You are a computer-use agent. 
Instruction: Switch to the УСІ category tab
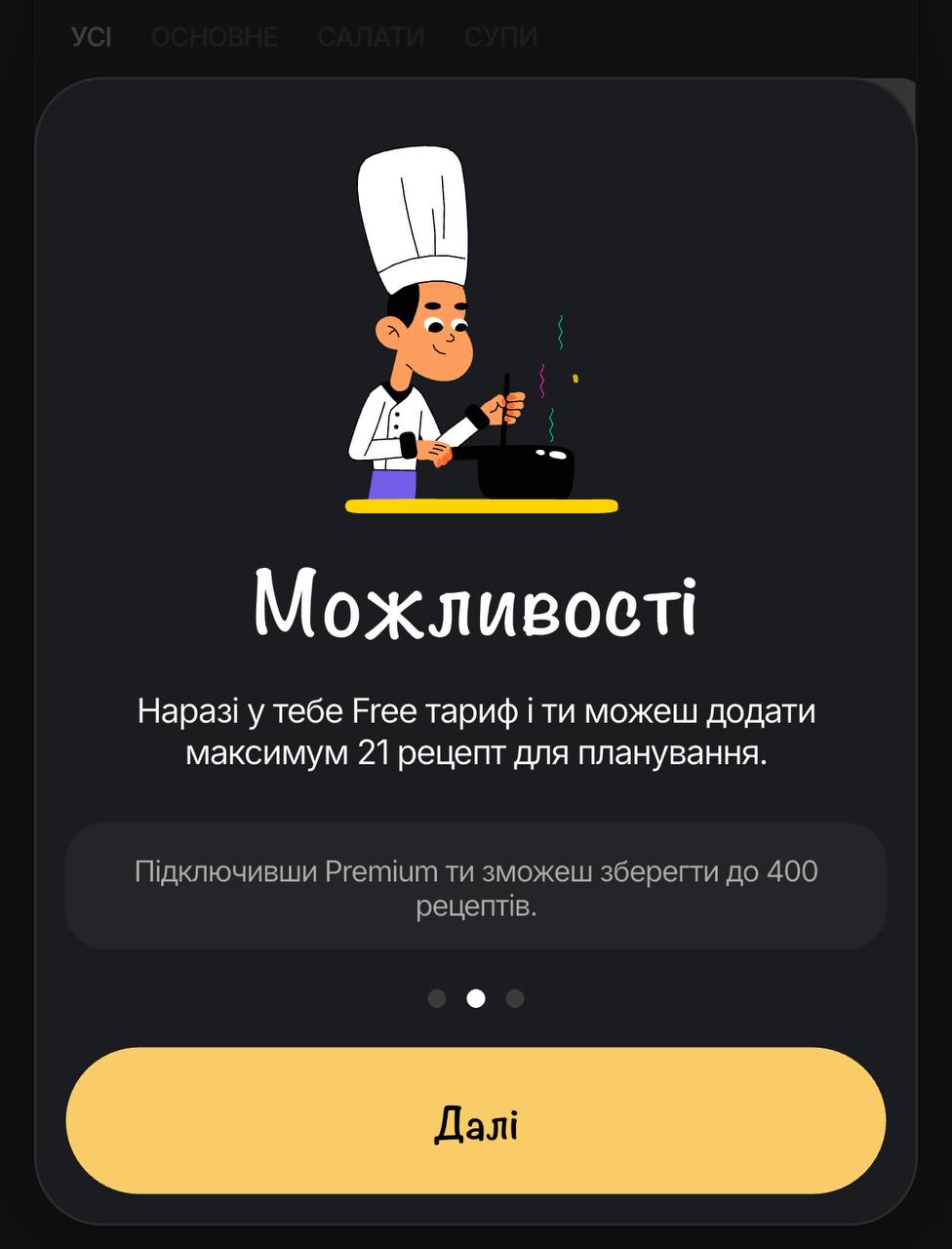click(x=93, y=37)
